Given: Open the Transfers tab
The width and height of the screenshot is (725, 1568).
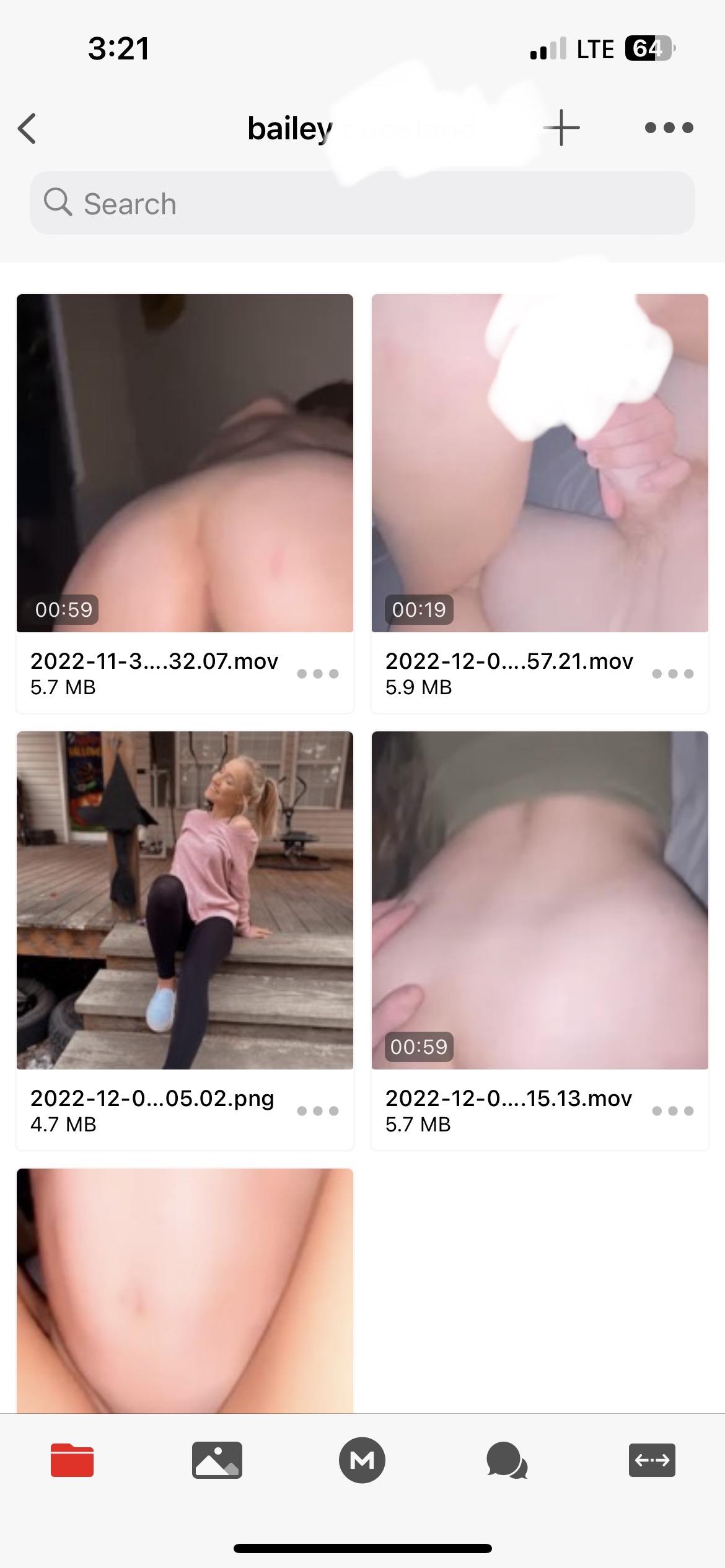Looking at the screenshot, I should pyautogui.click(x=652, y=1460).
